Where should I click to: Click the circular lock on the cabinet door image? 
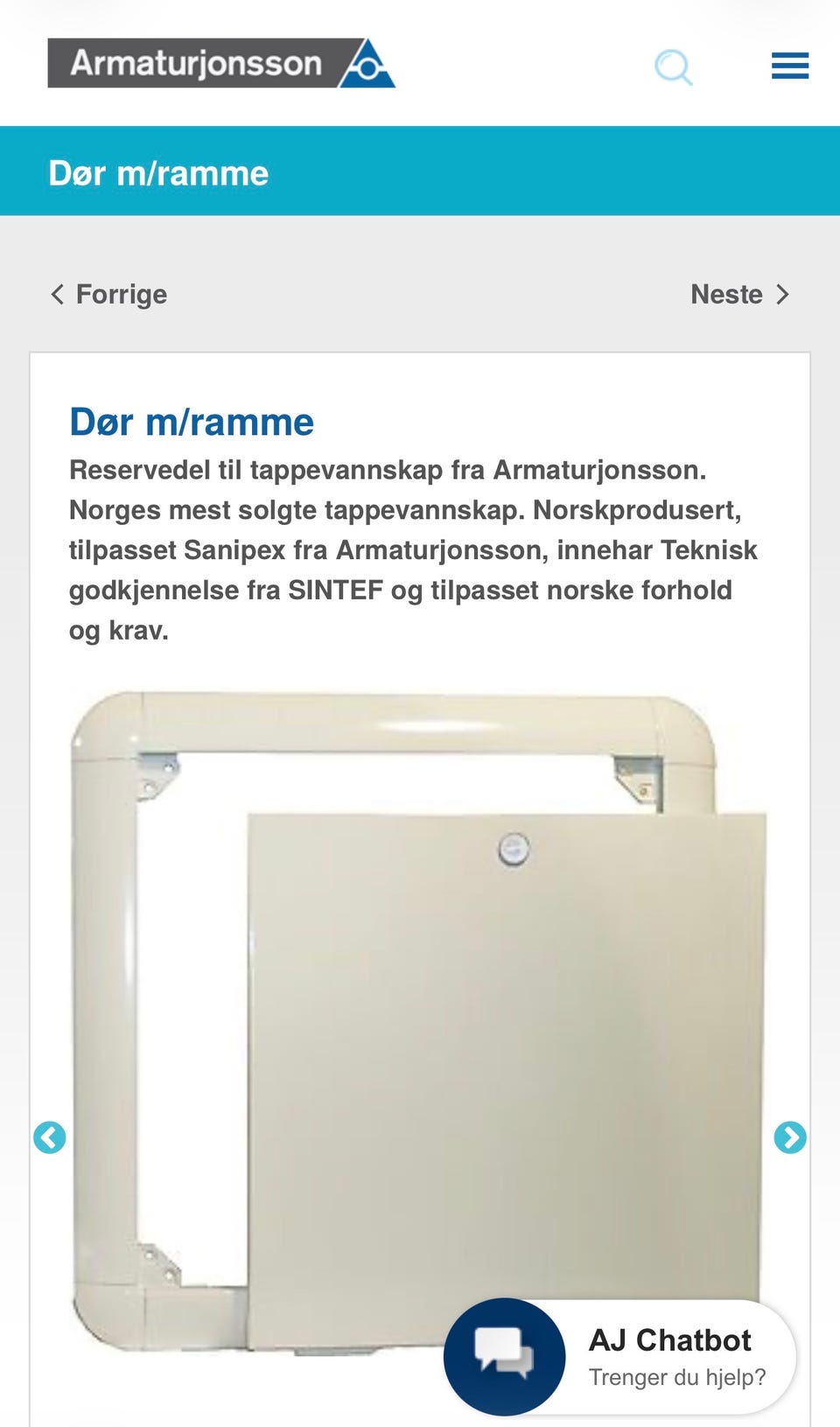click(x=514, y=850)
